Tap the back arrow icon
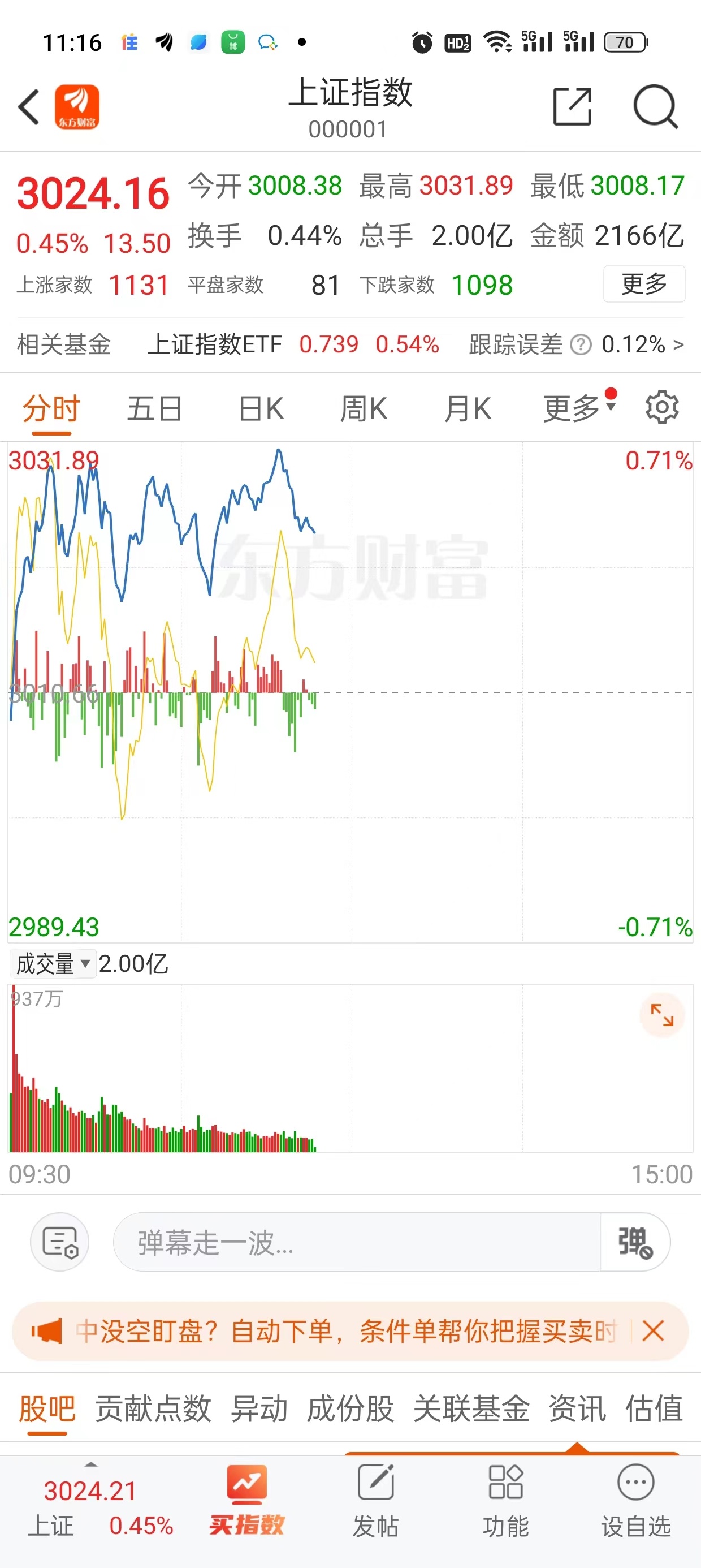Viewport: 701px width, 1568px height. coord(28,106)
